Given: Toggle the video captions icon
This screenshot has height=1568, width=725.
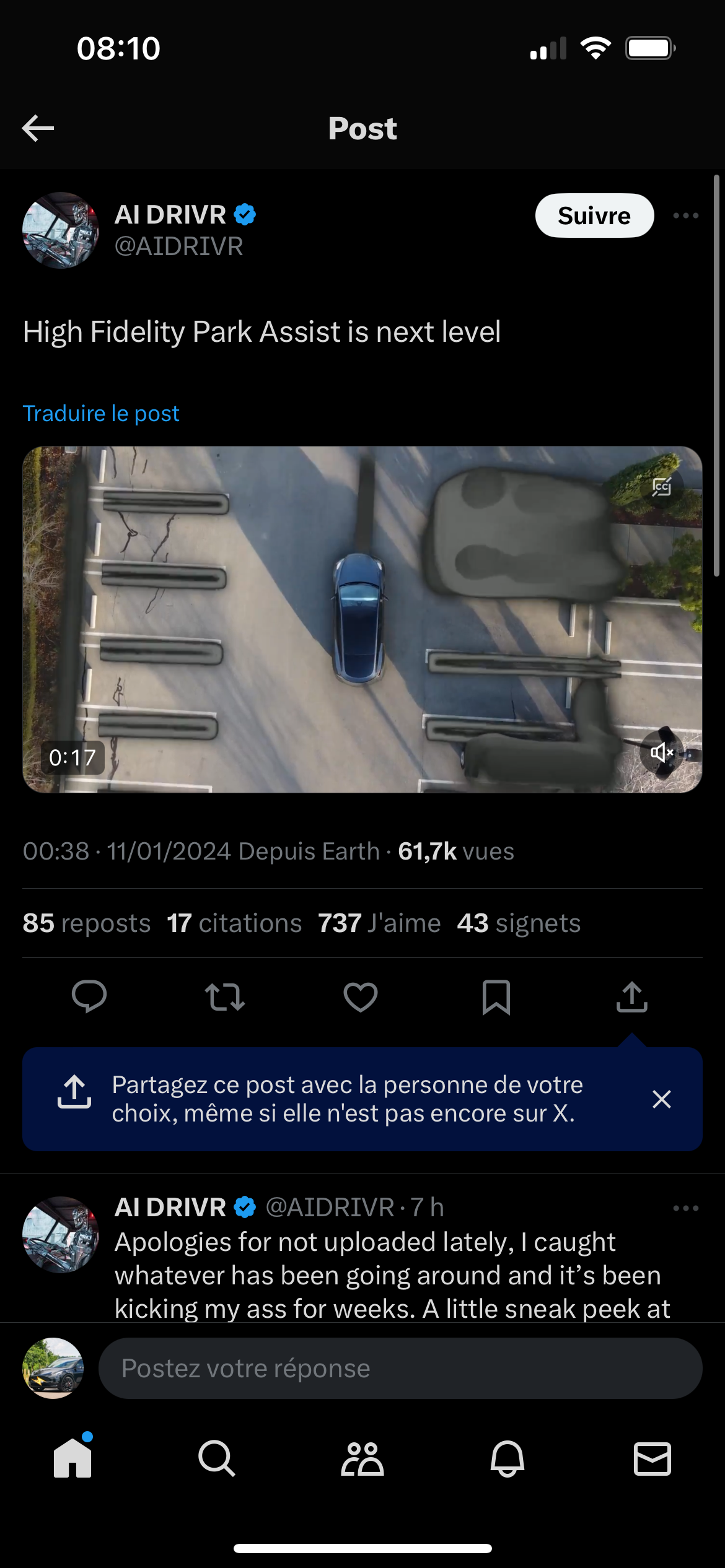Looking at the screenshot, I should pyautogui.click(x=661, y=487).
